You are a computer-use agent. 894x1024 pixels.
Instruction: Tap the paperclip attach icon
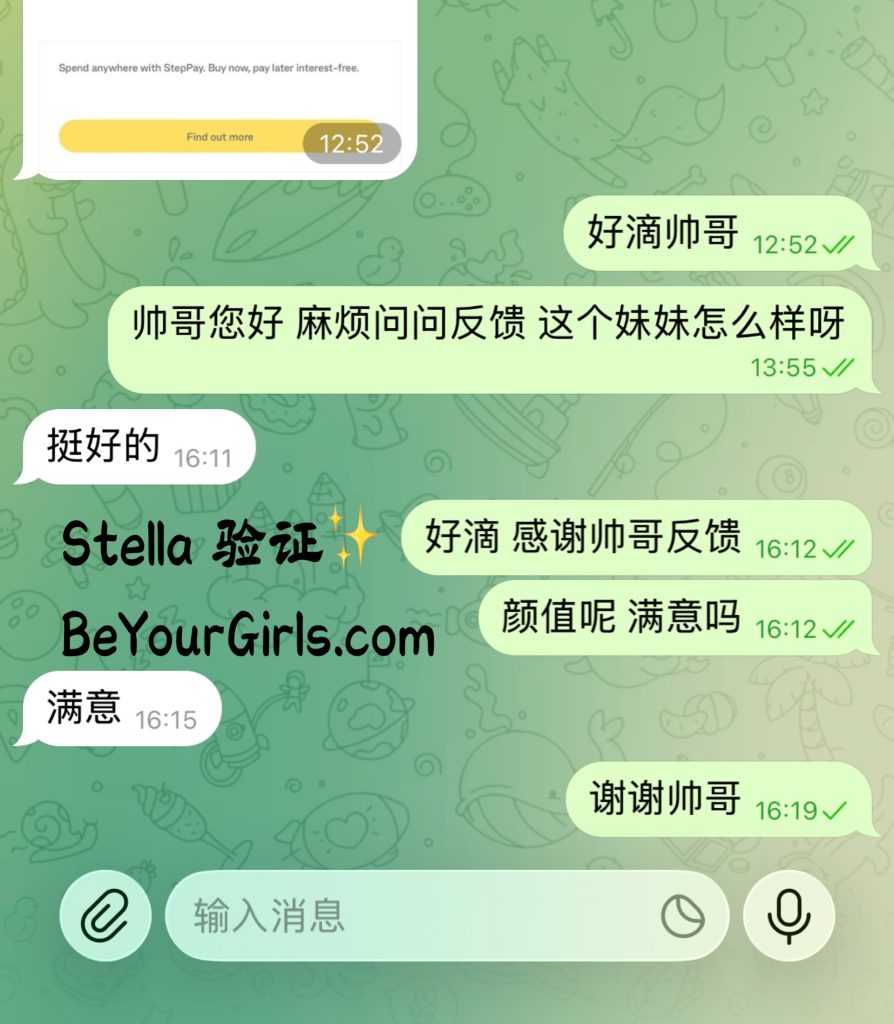click(105, 915)
